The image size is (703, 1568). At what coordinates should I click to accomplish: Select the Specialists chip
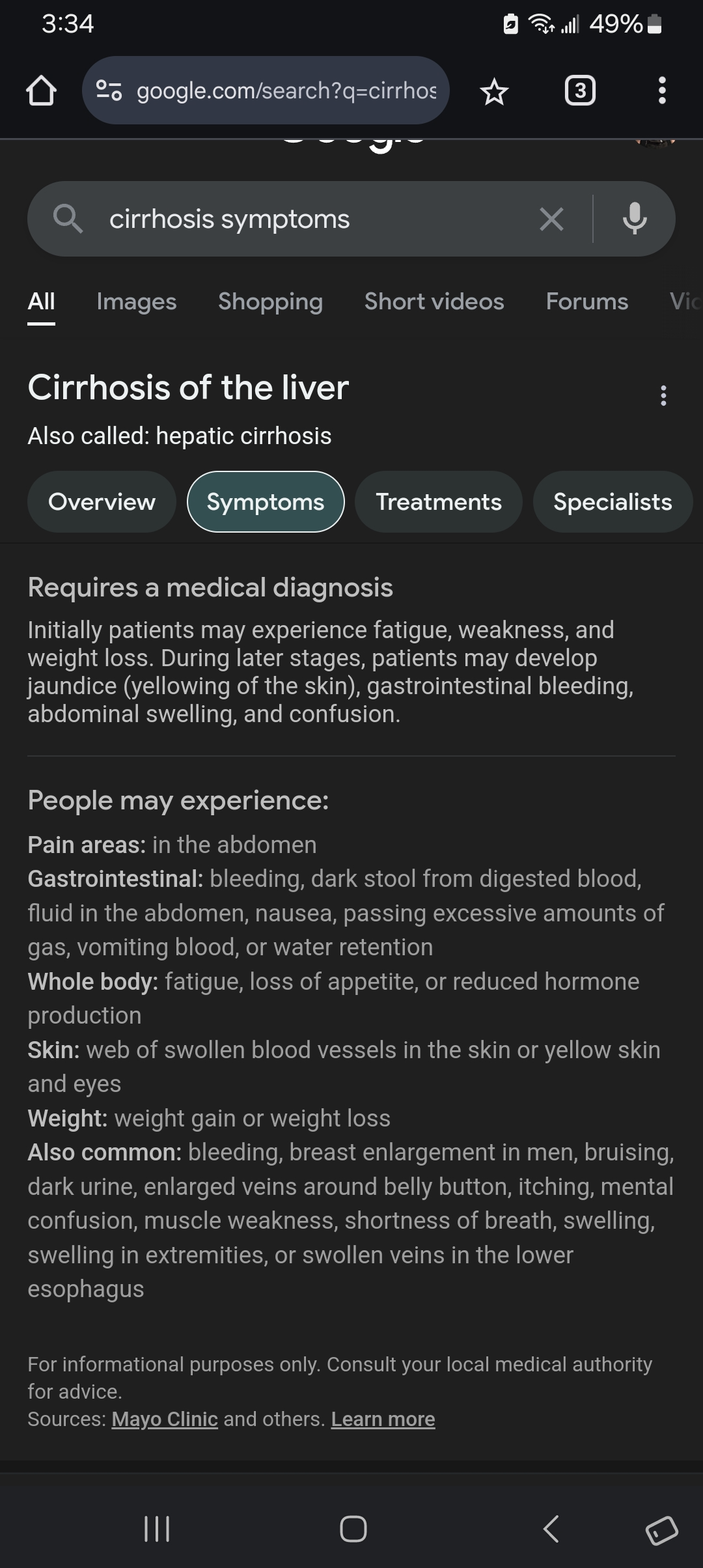coord(613,502)
